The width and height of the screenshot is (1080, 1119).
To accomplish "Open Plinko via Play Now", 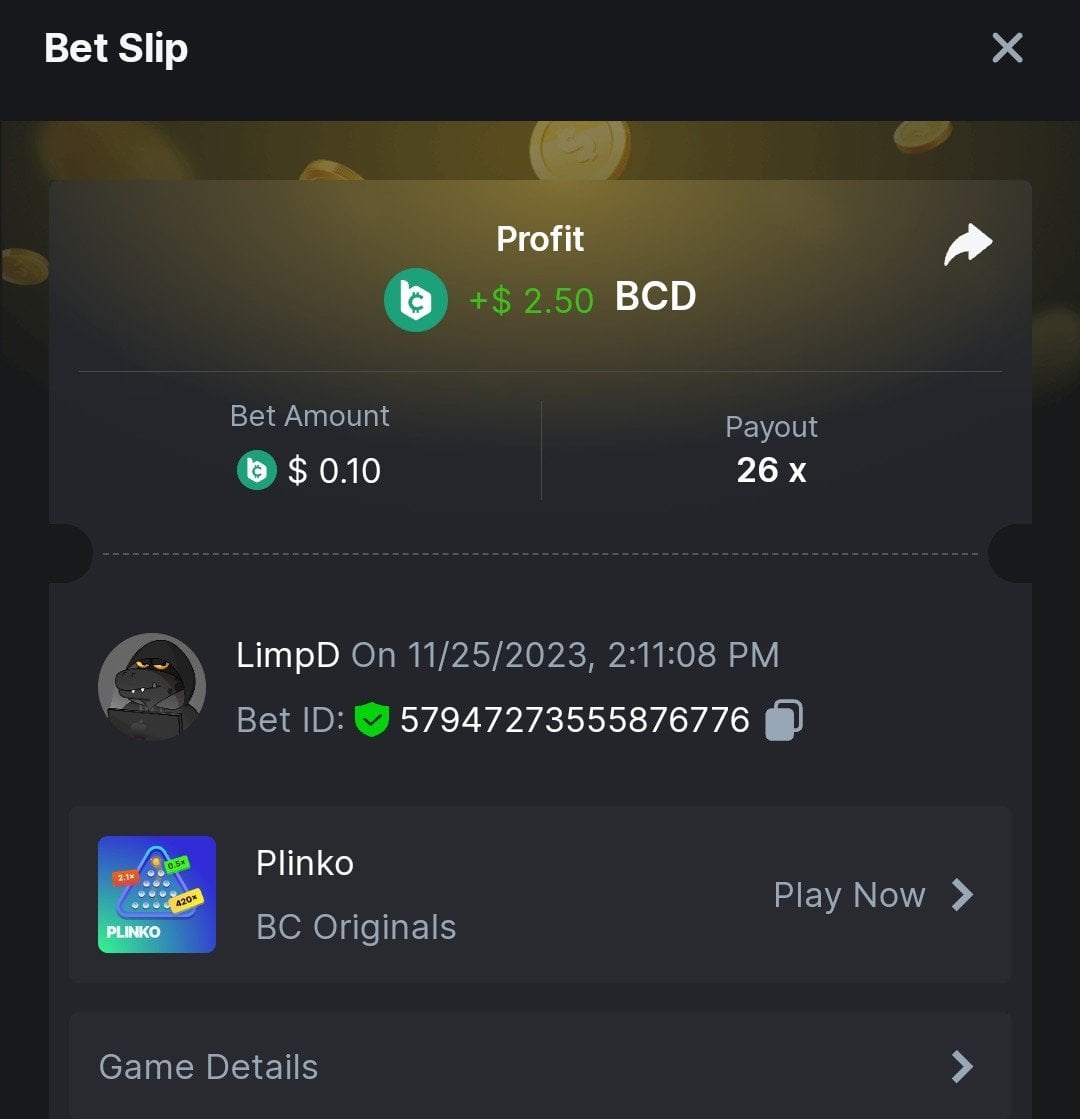I will 872,895.
